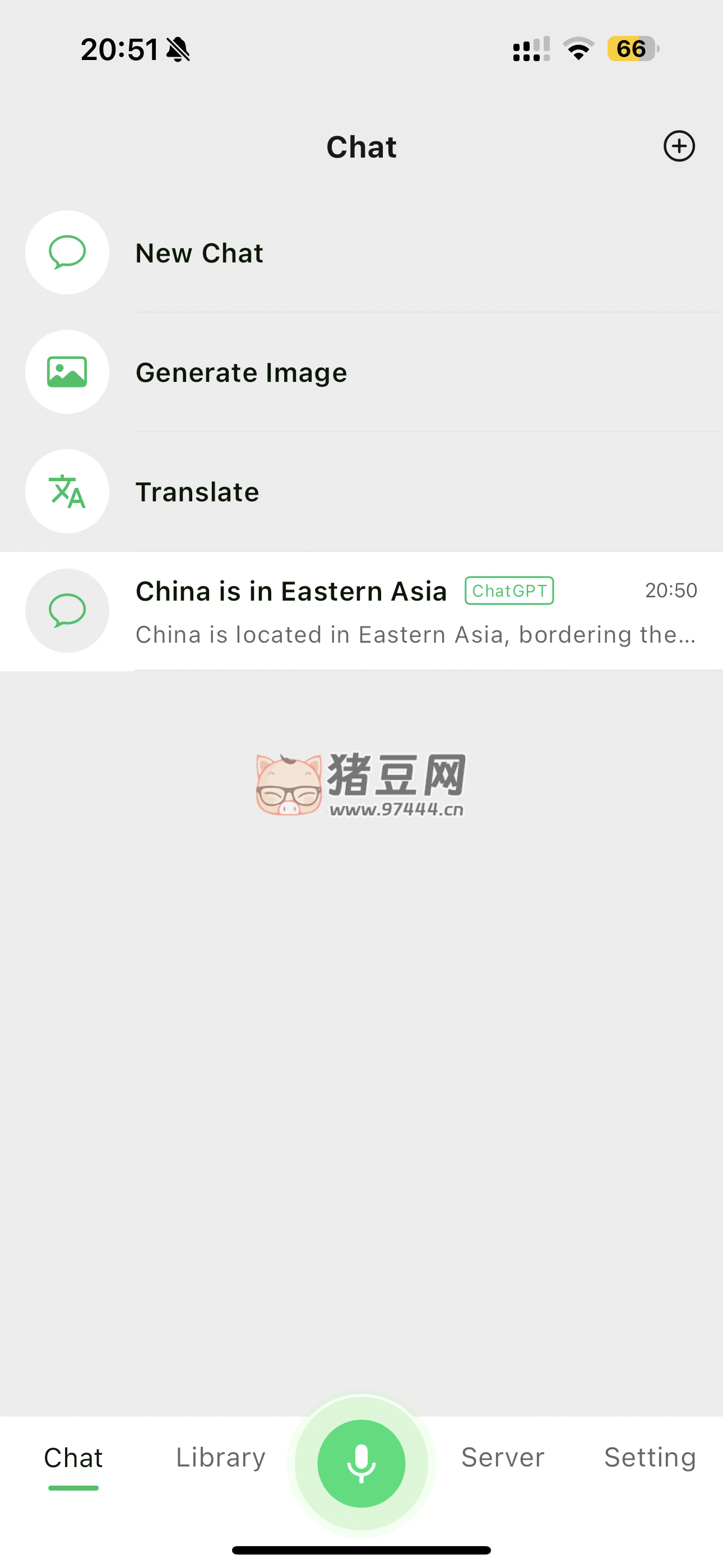Open the Setting tab
Image resolution: width=723 pixels, height=1568 pixels.
pos(650,1457)
